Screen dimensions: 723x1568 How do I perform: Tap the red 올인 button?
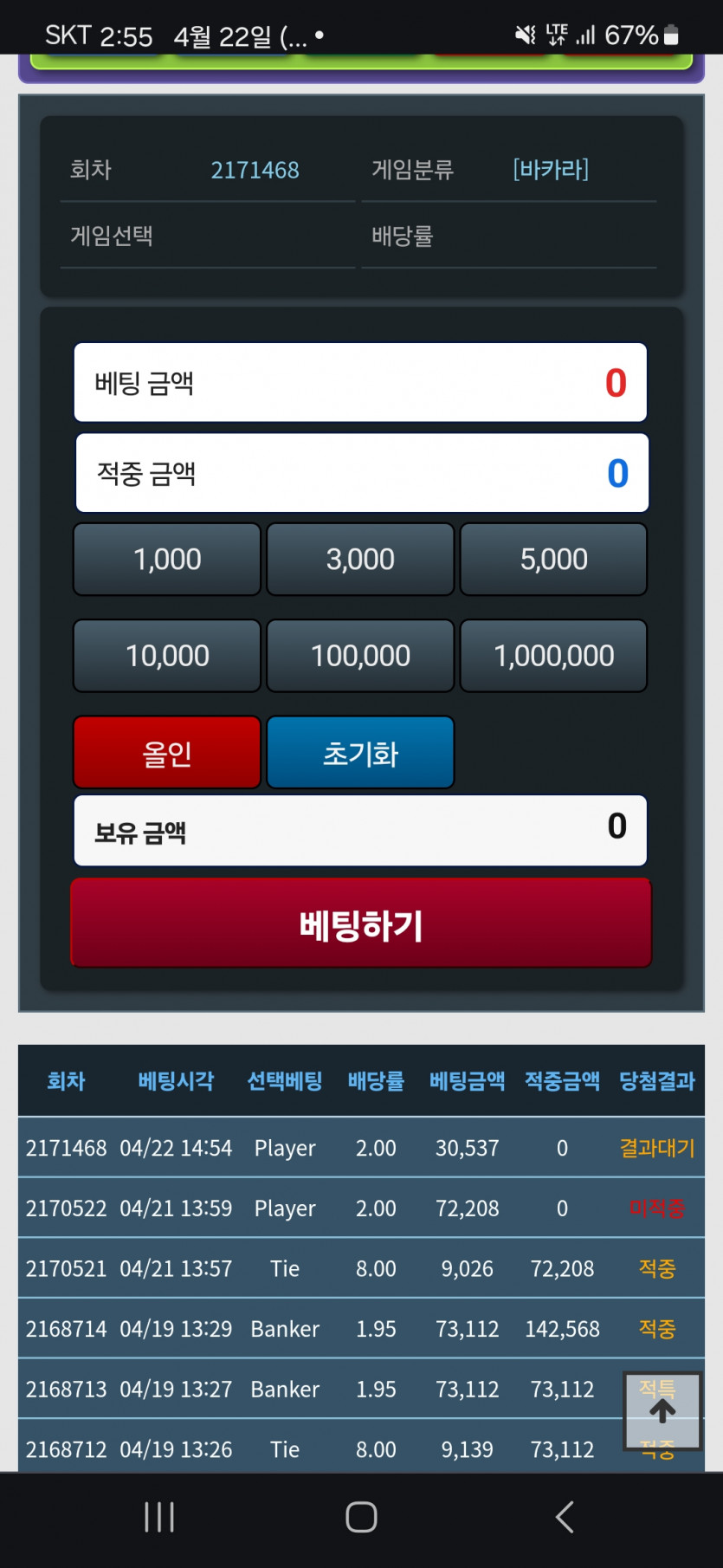point(167,753)
